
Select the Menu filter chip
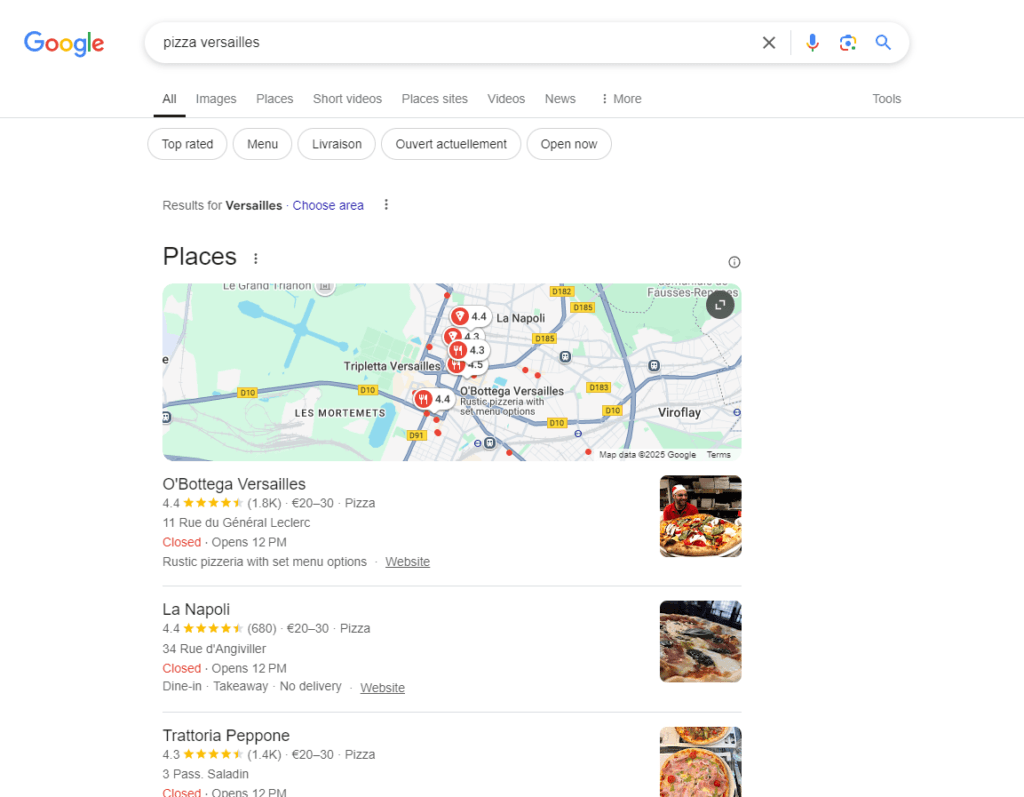click(x=262, y=144)
